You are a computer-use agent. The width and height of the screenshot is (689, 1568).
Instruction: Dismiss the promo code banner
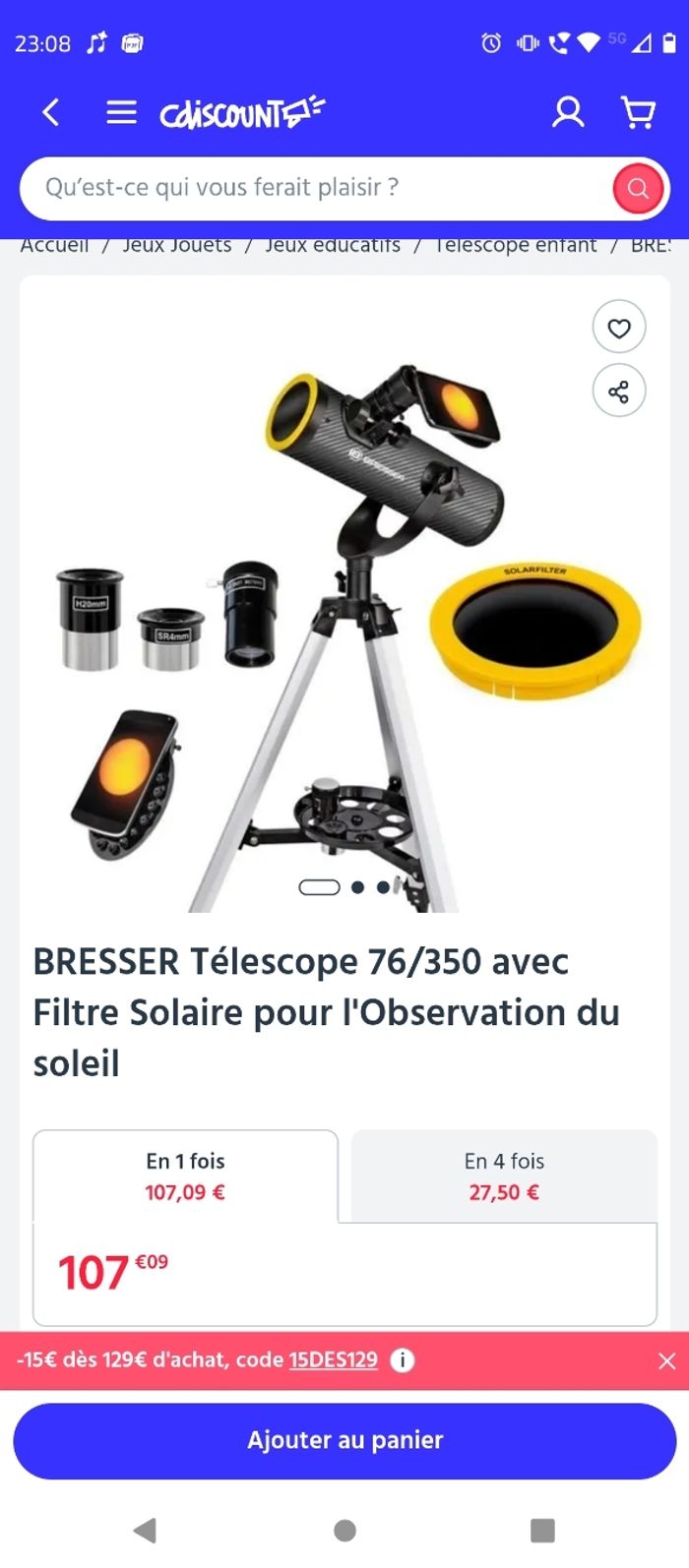coord(666,1360)
